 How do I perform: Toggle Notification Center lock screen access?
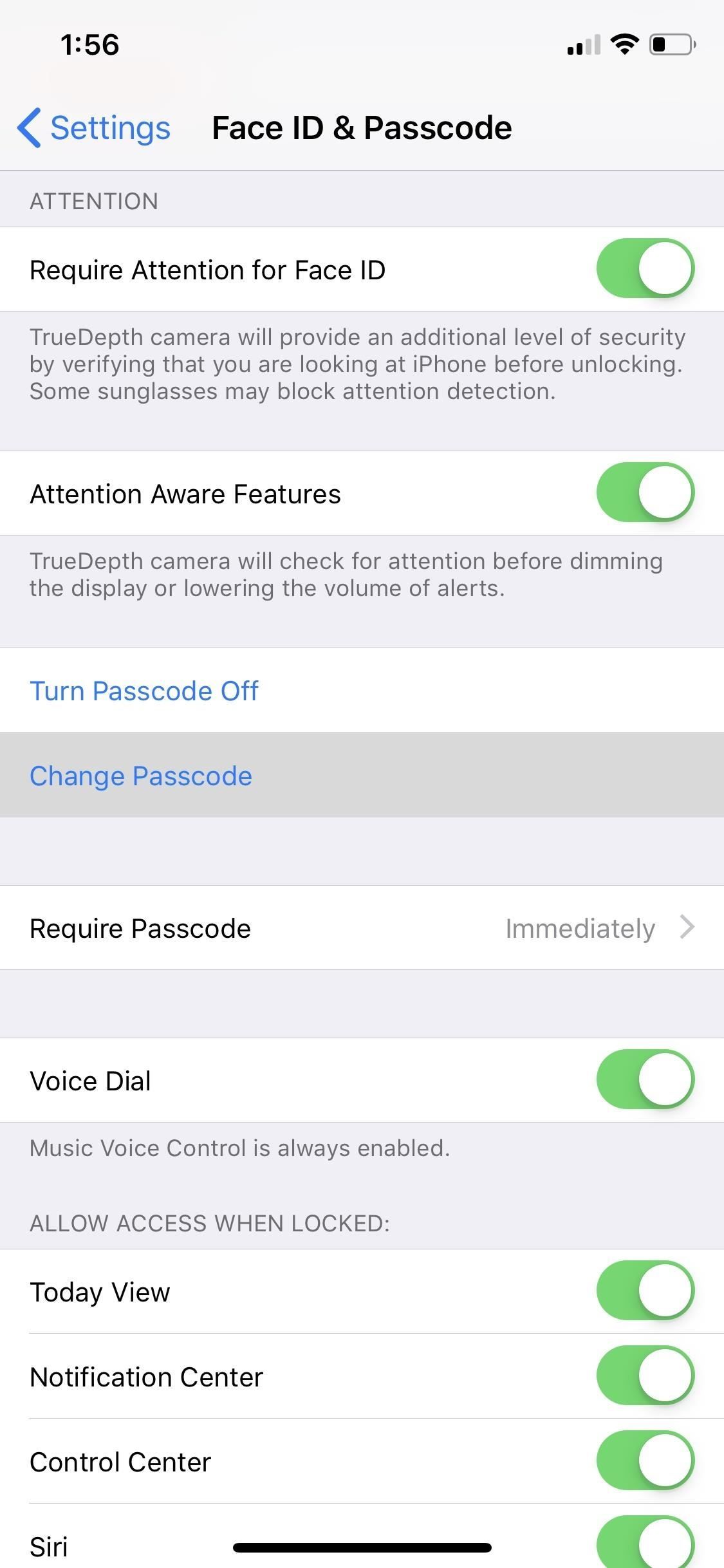click(x=645, y=1376)
